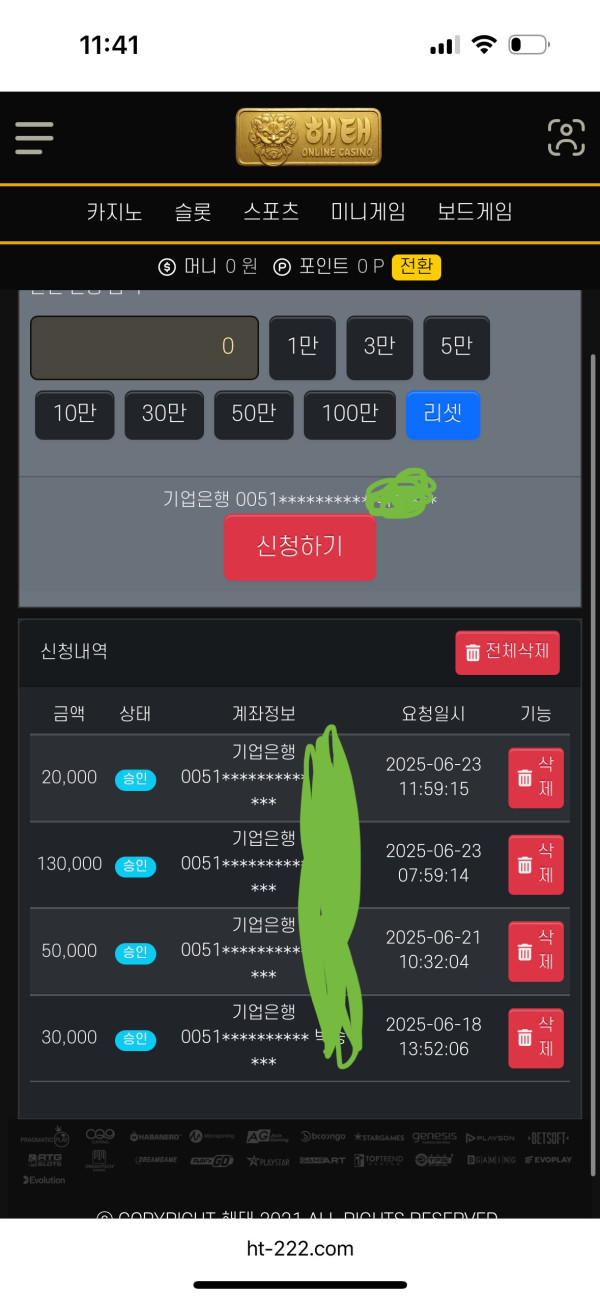Select the 5만 amount button
600x1301 pixels.
(x=456, y=347)
